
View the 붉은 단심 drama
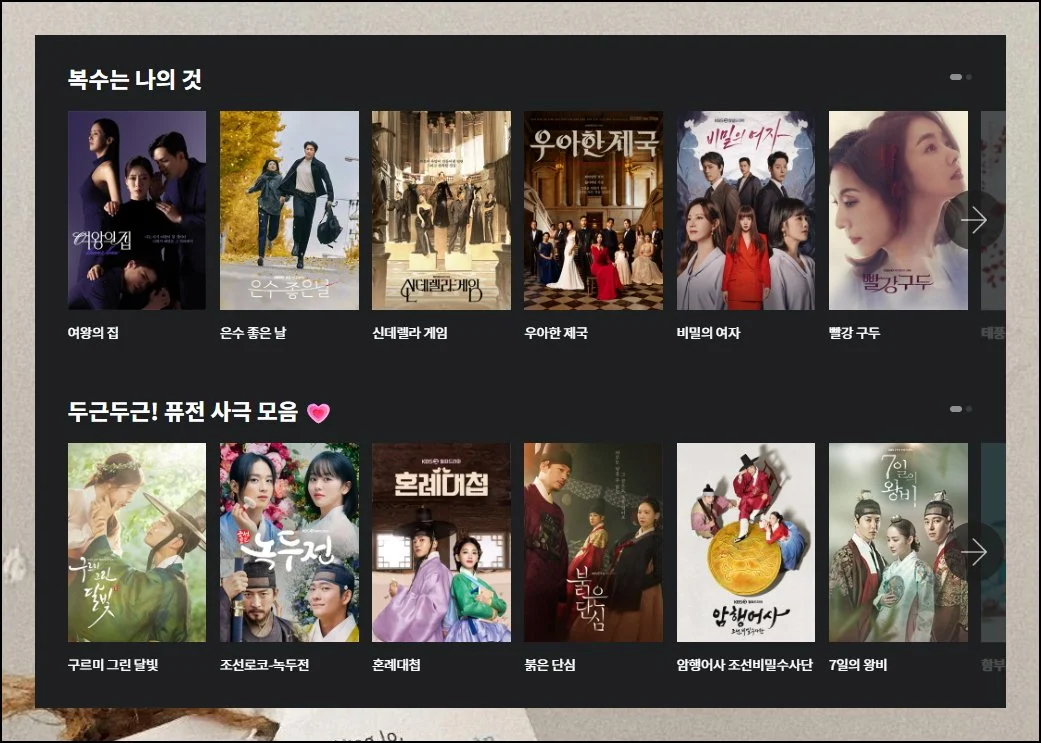coord(593,542)
